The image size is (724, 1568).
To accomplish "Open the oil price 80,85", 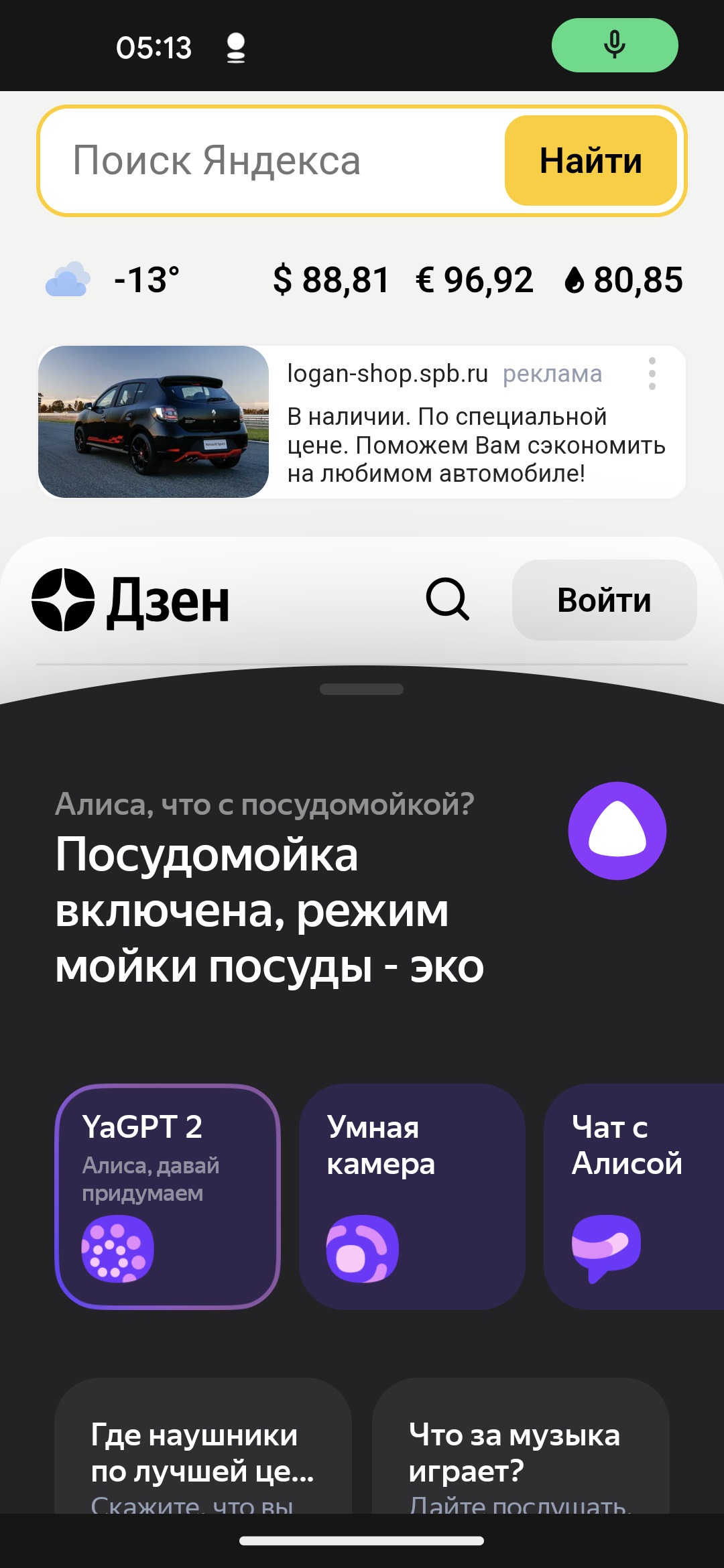I will [623, 279].
